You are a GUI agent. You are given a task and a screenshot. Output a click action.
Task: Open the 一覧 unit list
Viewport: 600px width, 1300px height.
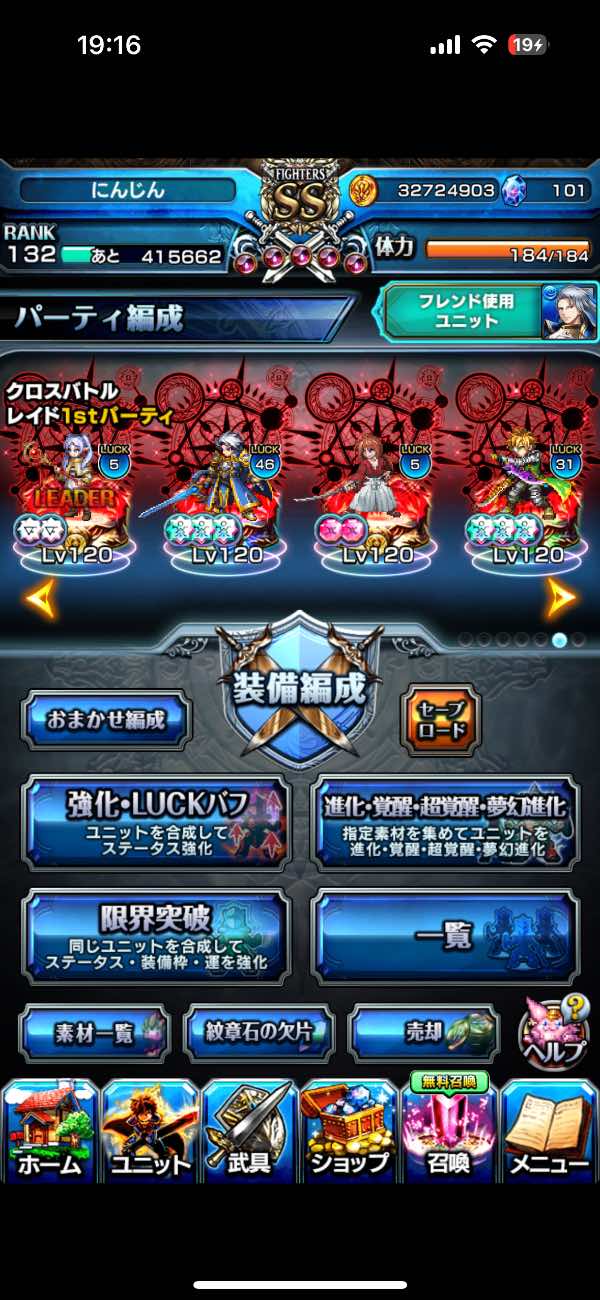[445, 936]
